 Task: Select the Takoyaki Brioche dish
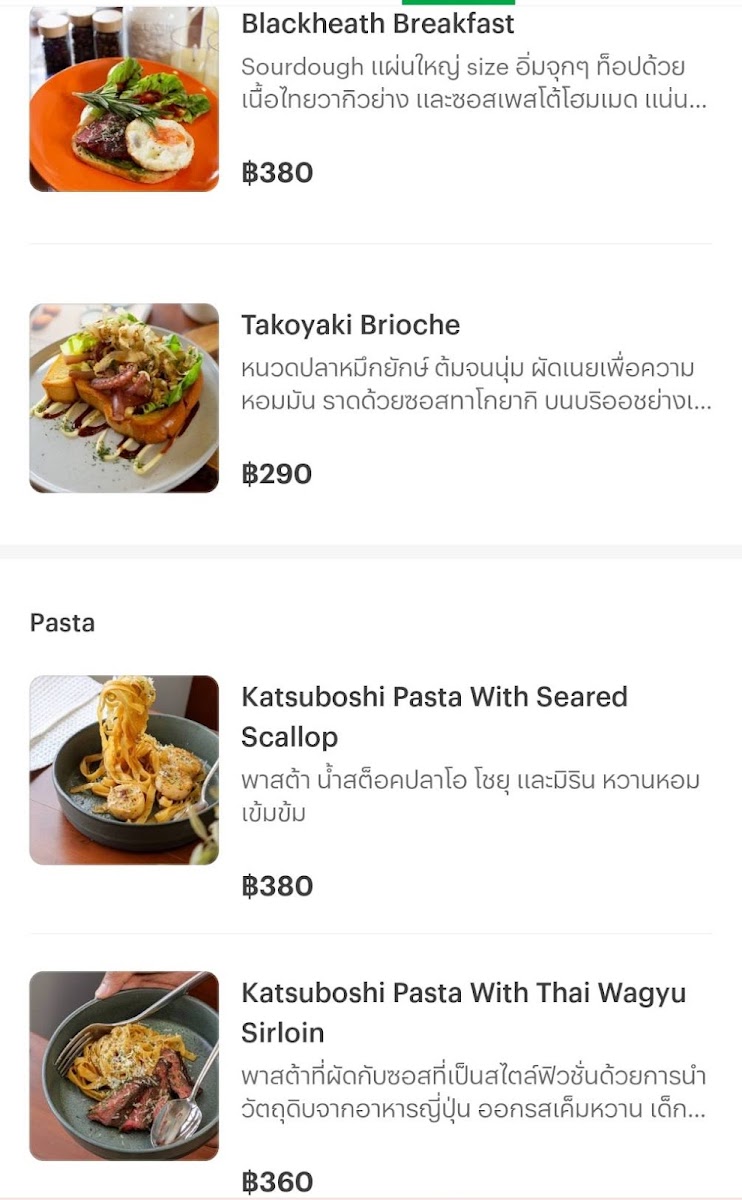[x=350, y=325]
